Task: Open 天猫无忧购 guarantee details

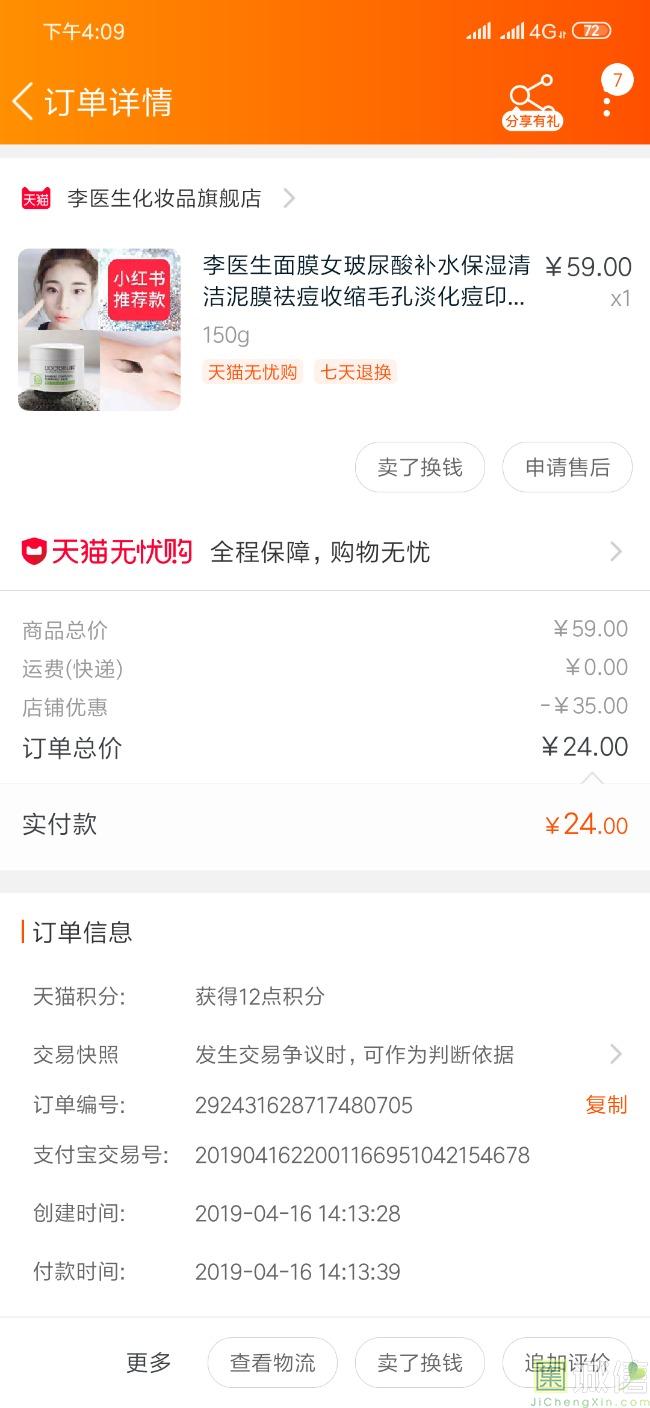Action: (x=324, y=552)
